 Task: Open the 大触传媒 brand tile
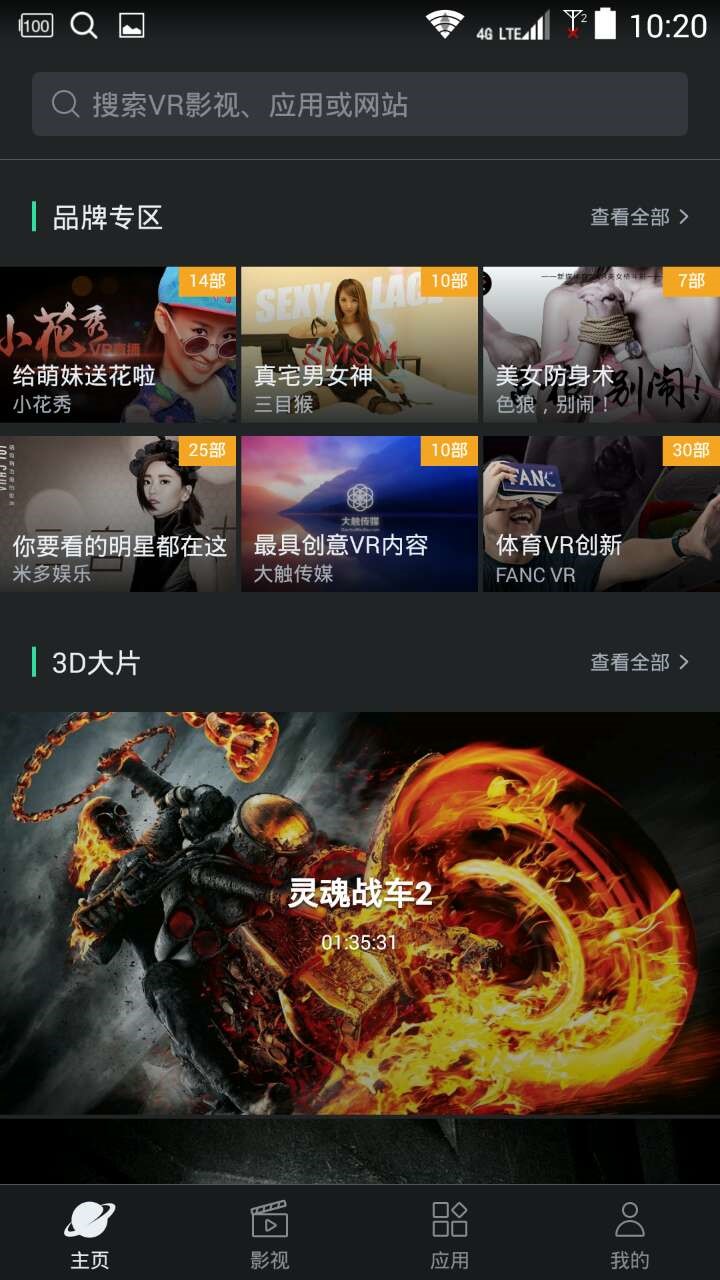coord(359,514)
